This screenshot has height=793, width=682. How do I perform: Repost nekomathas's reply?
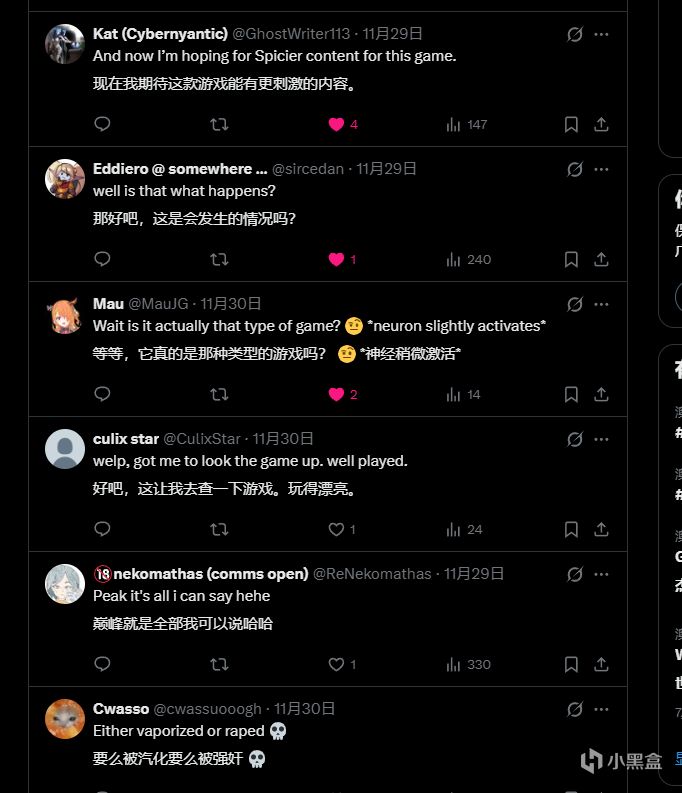219,664
